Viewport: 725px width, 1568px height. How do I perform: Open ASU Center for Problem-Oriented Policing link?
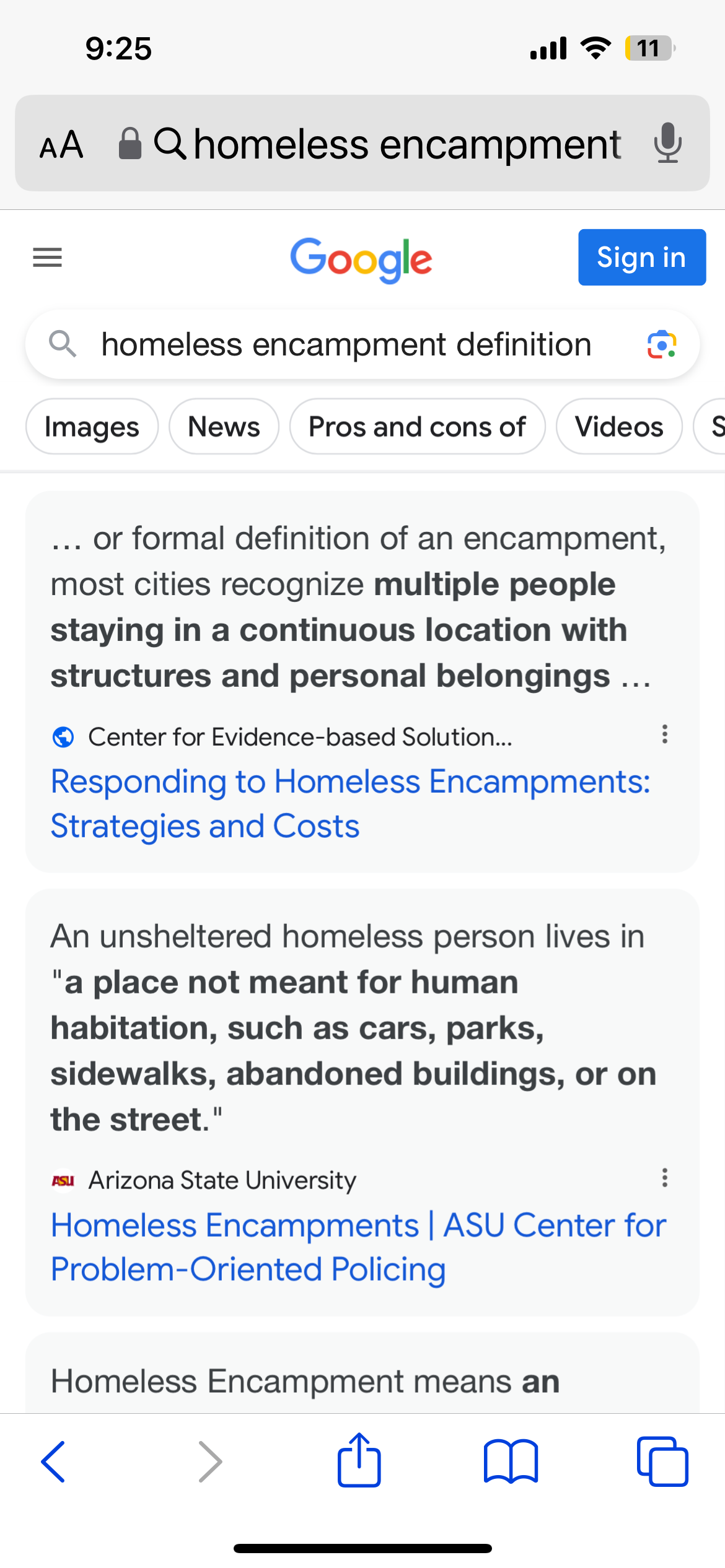click(358, 1247)
